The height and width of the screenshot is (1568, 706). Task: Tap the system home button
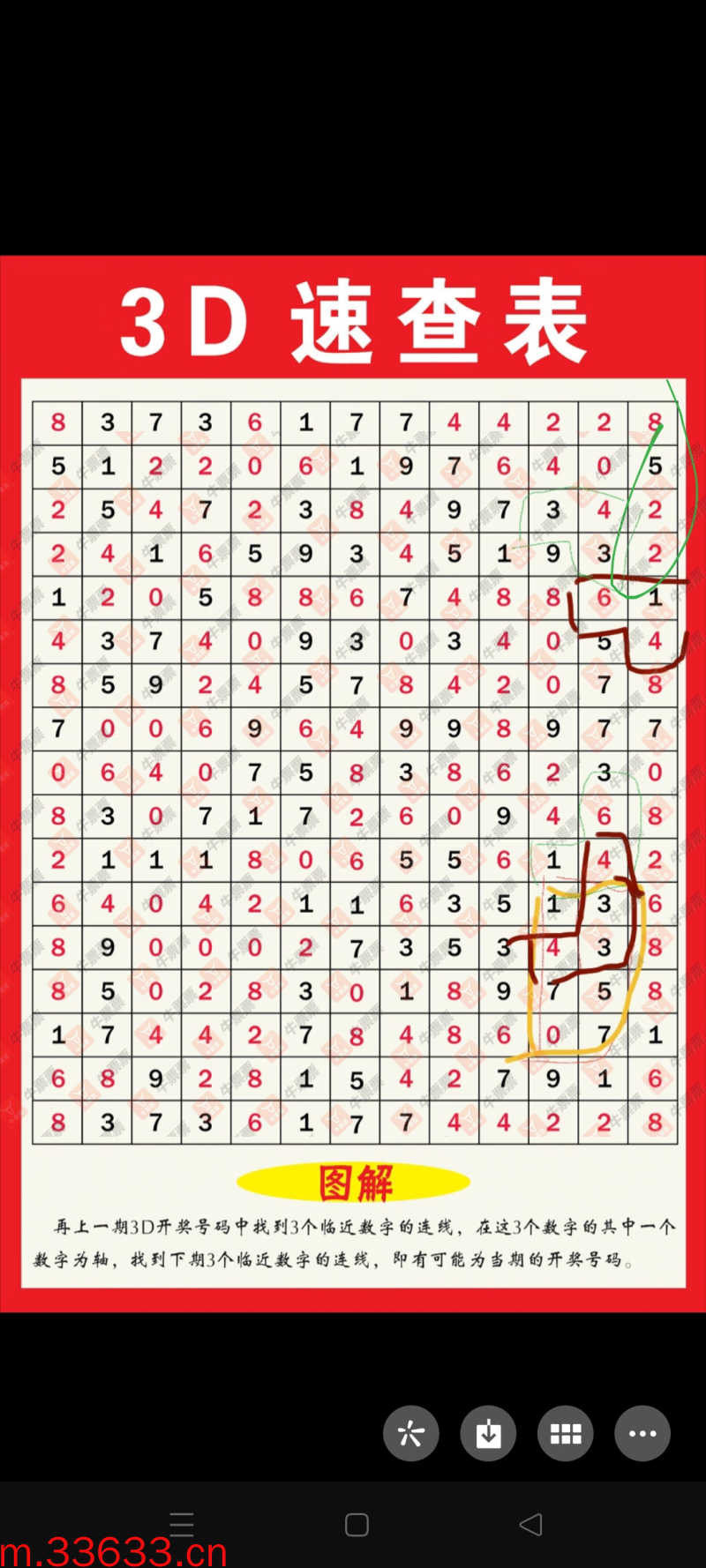pos(357,1525)
